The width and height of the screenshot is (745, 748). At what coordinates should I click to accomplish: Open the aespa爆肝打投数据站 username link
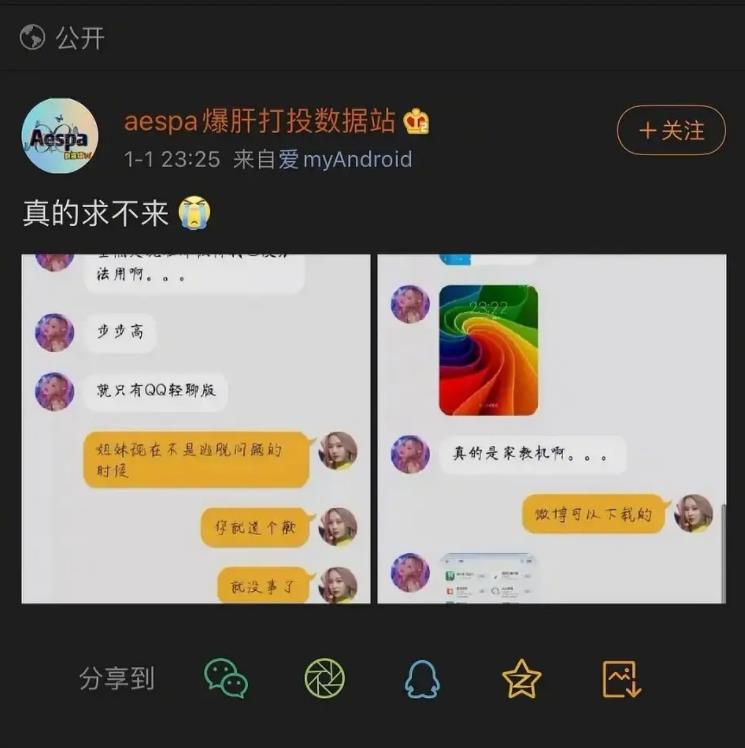click(x=260, y=122)
